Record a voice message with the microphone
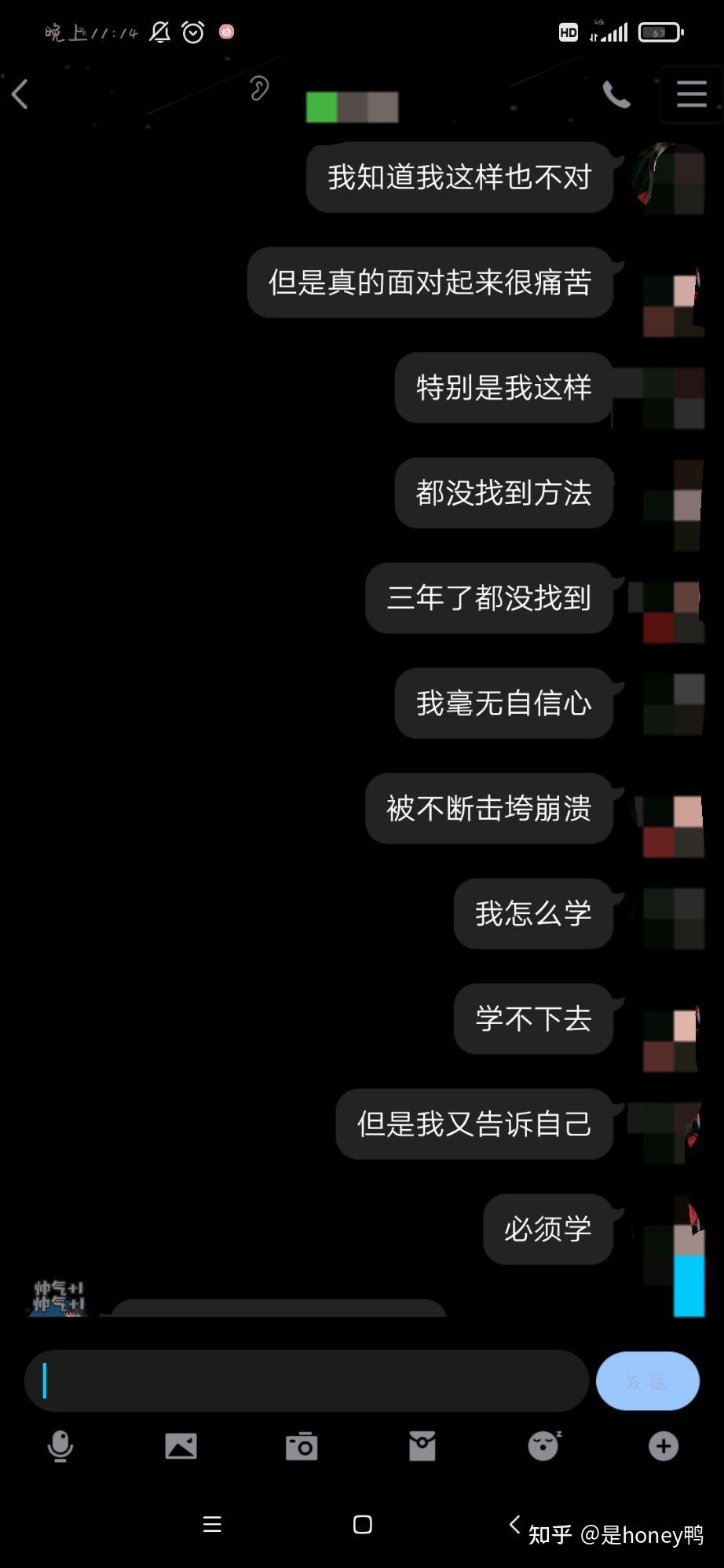Screen dimensions: 724x1568 tap(60, 1446)
